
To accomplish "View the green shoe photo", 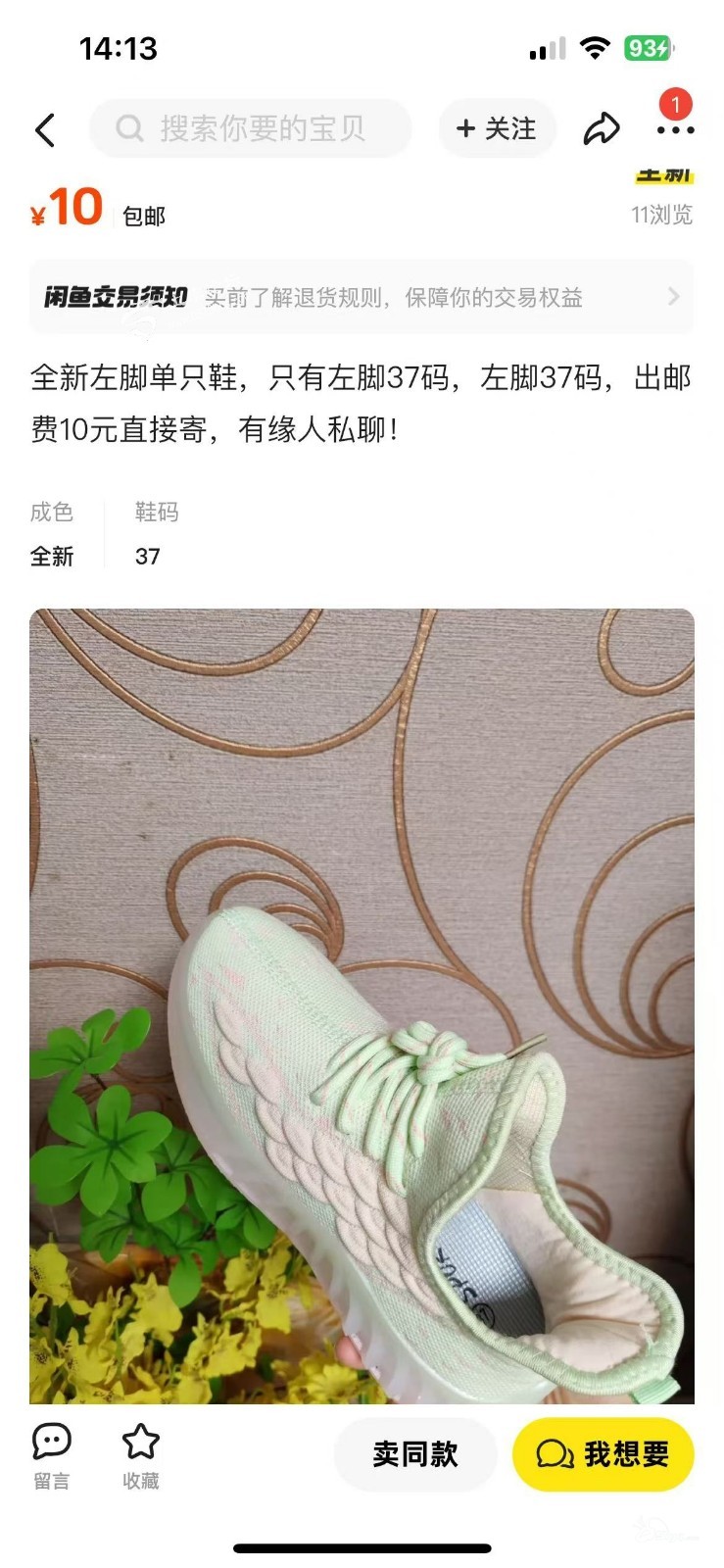I will 362,1004.
